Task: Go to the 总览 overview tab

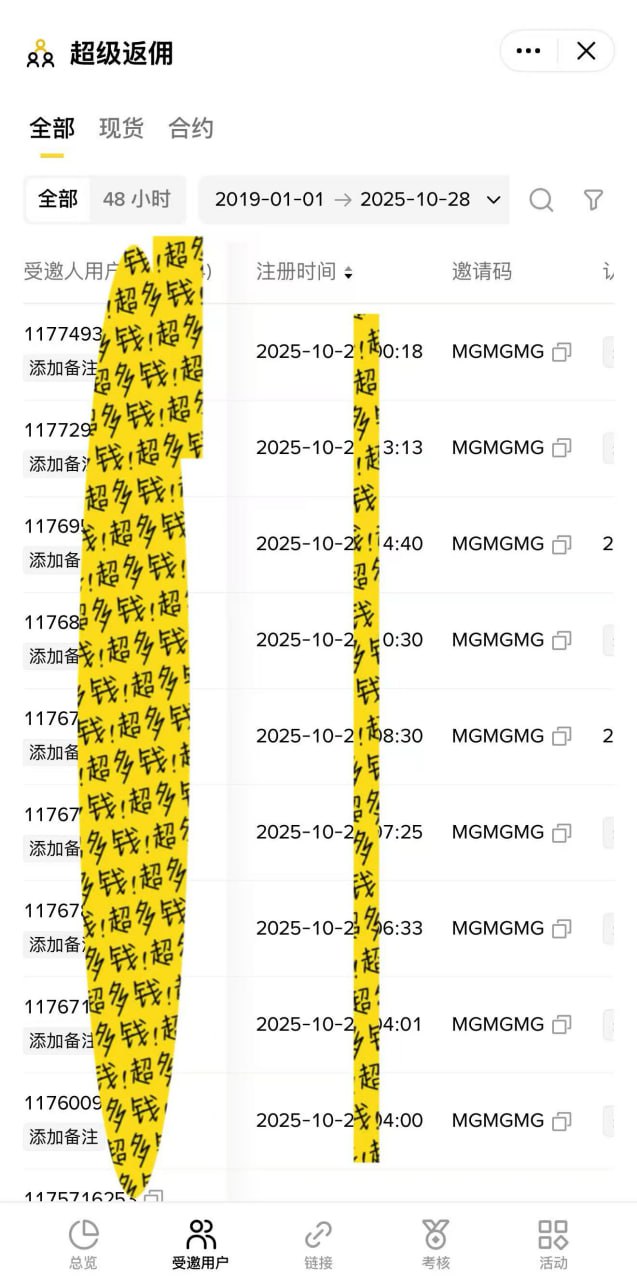Action: point(84,1244)
